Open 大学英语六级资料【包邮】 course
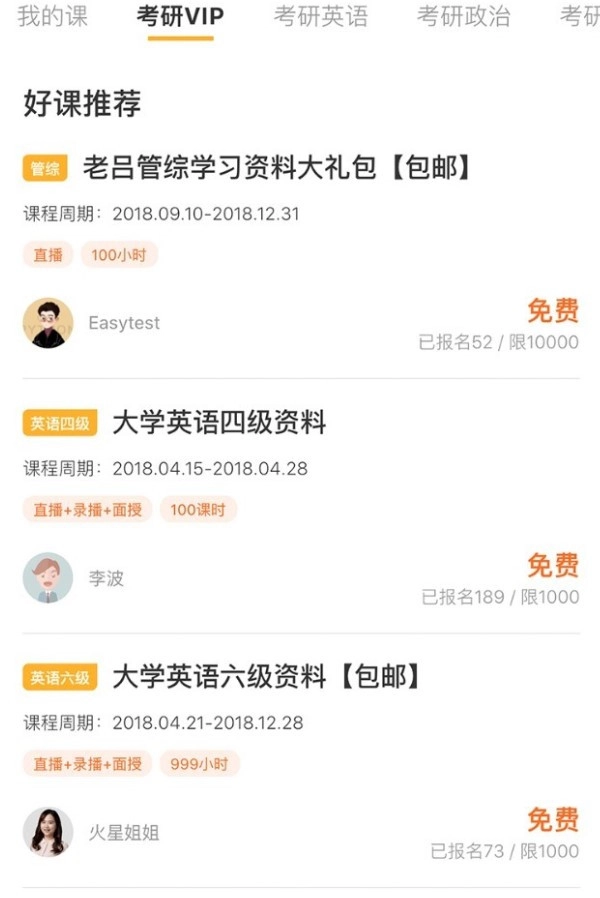Viewport: 600px width, 898px height. click(267, 677)
